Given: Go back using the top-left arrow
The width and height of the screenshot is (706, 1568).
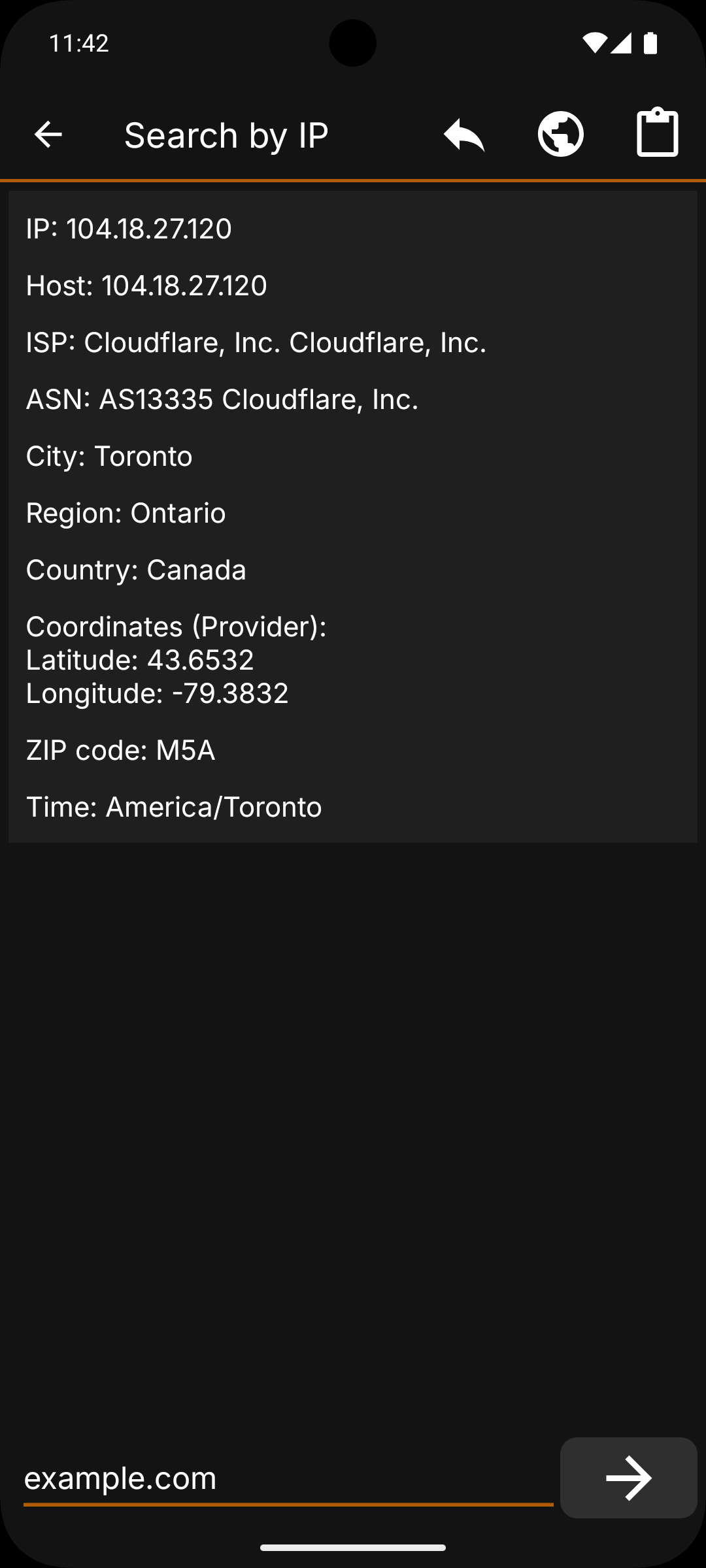Looking at the screenshot, I should click(x=48, y=135).
